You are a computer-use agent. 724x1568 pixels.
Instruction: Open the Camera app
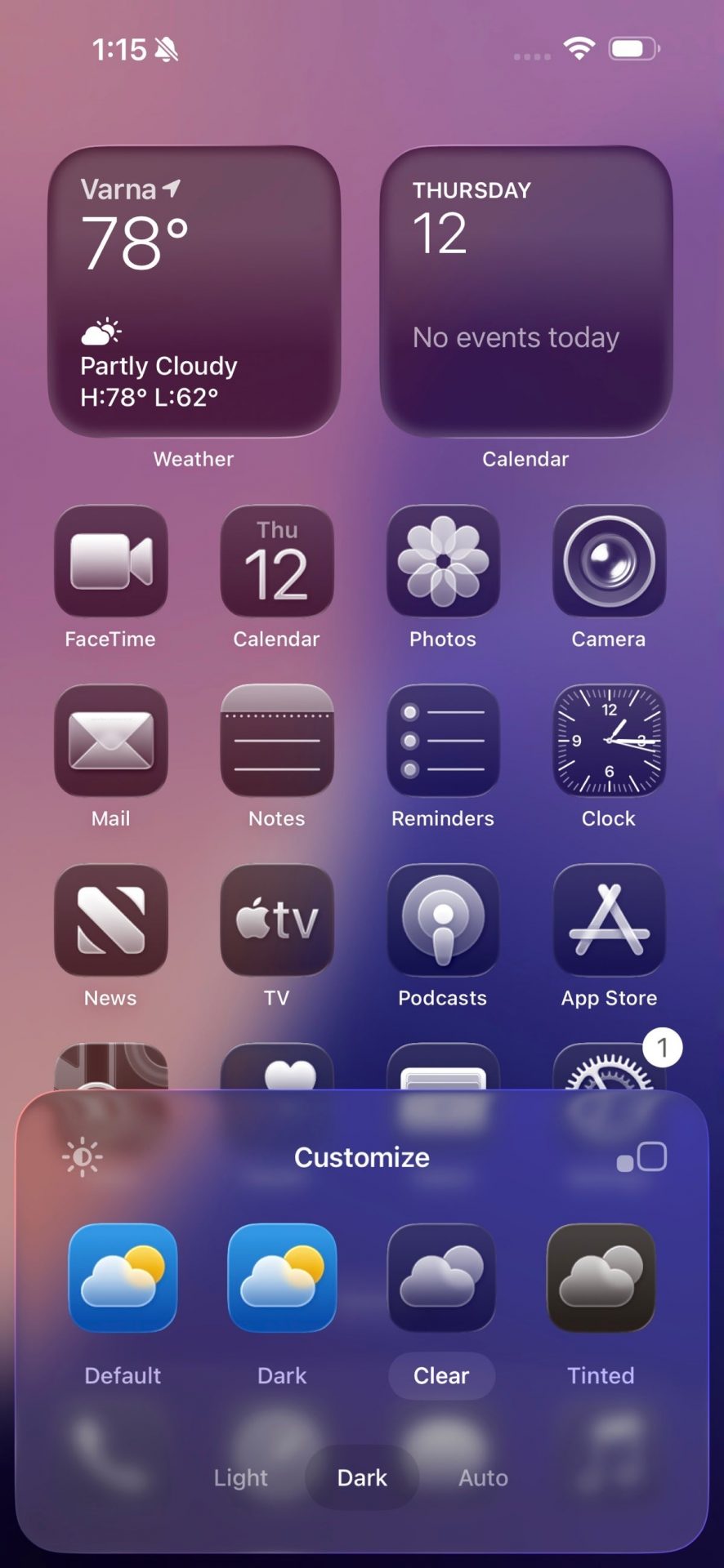(x=609, y=561)
